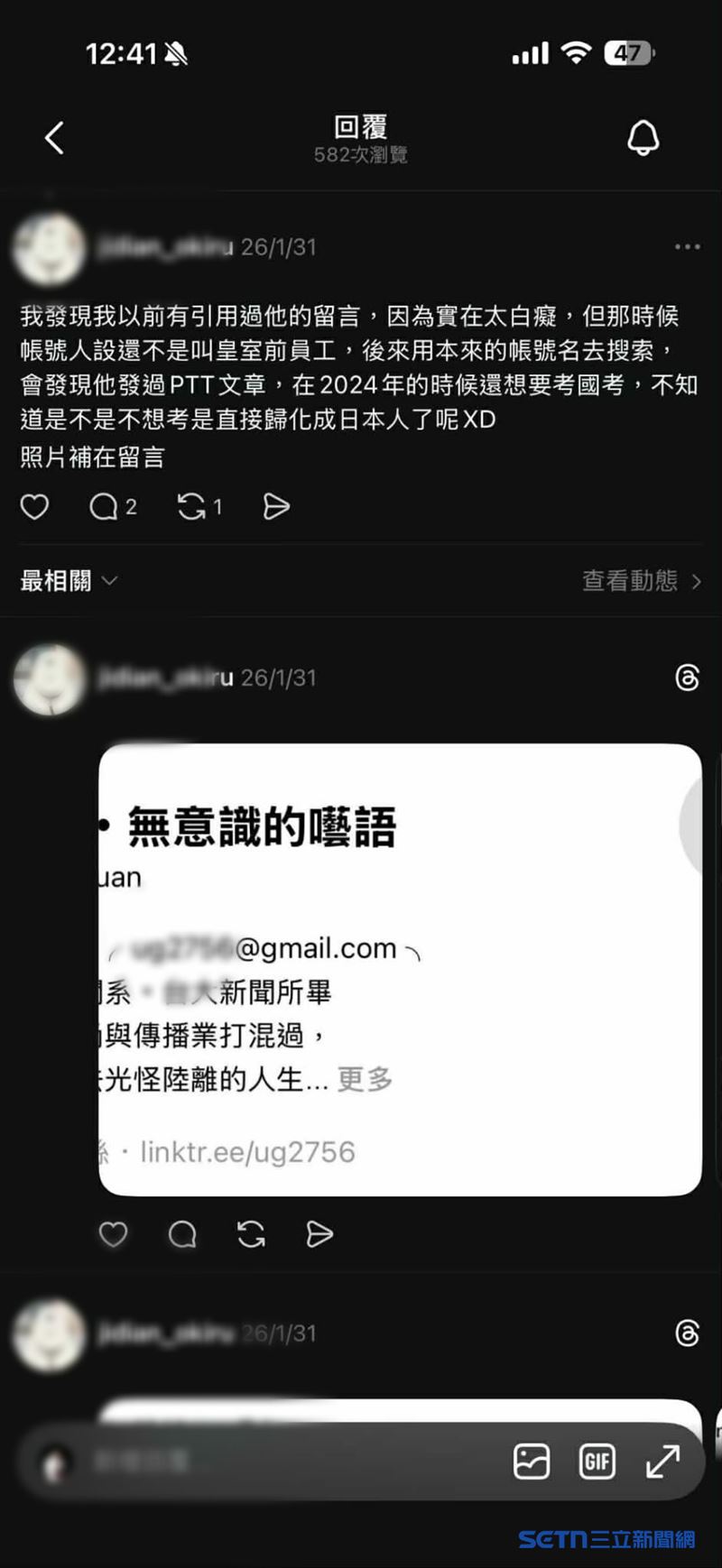Add a GIF to the reply
The width and height of the screenshot is (722, 1568).
pyautogui.click(x=597, y=1462)
